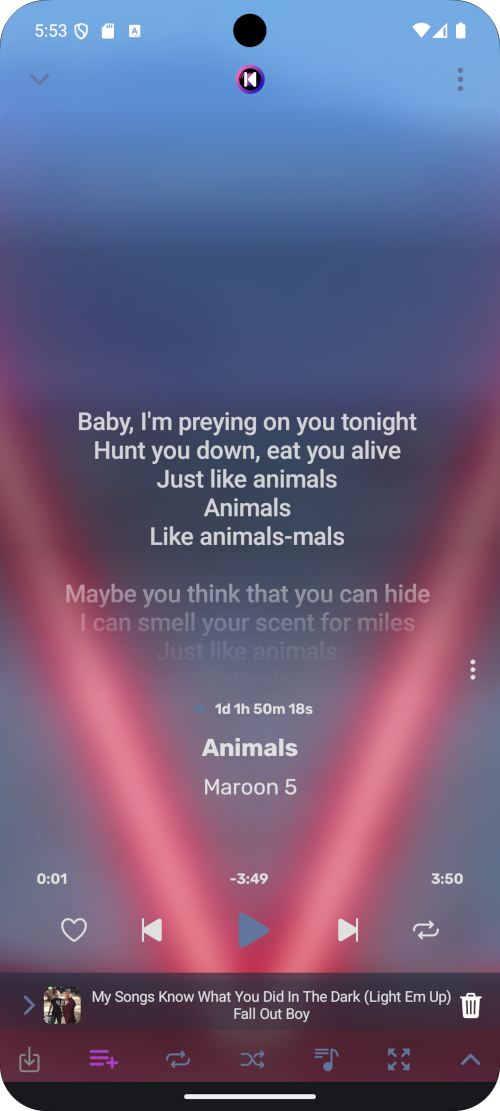Skip to the next track
The width and height of the screenshot is (500, 1111).
(x=348, y=930)
